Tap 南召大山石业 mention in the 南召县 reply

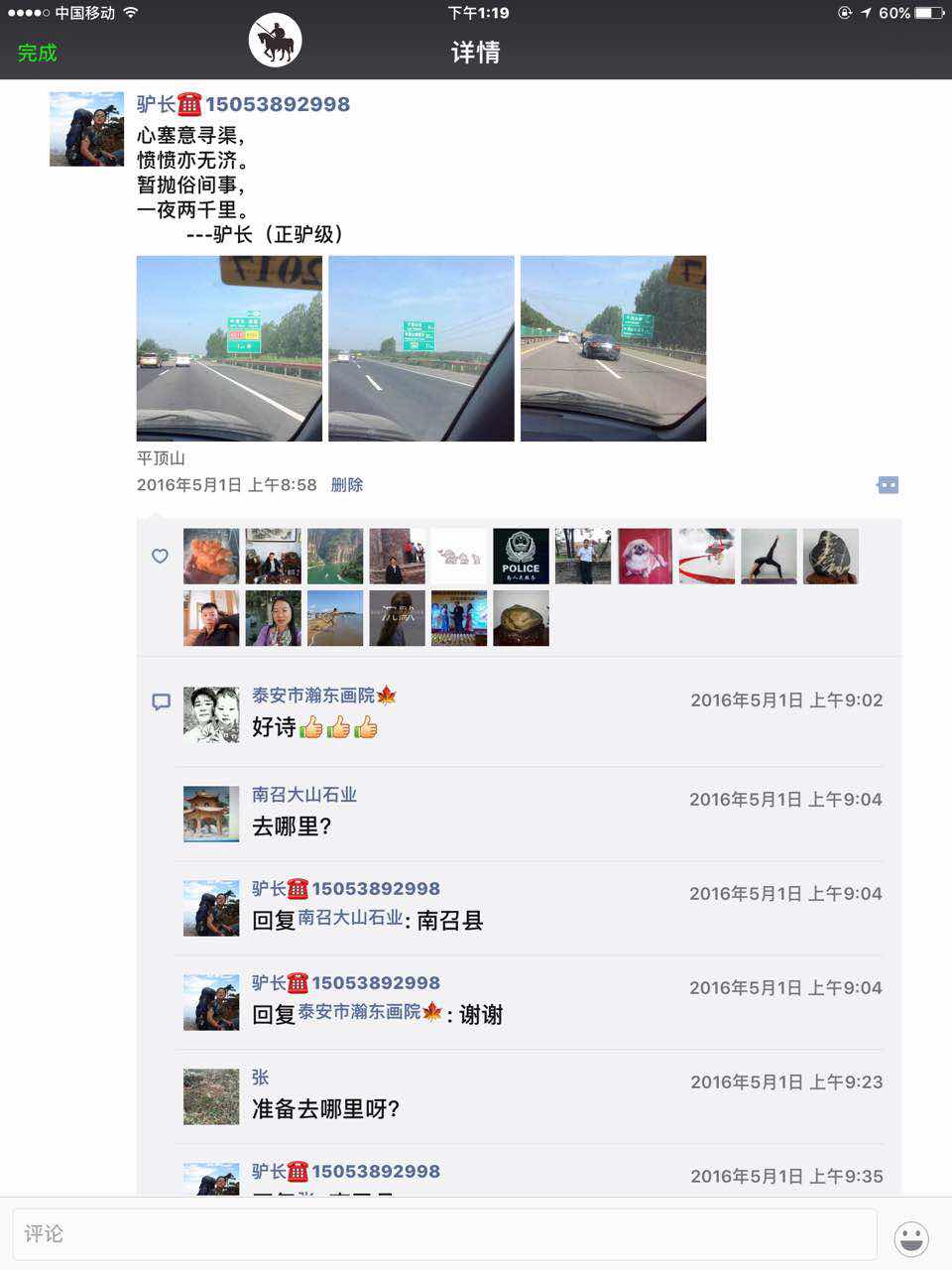[350, 919]
